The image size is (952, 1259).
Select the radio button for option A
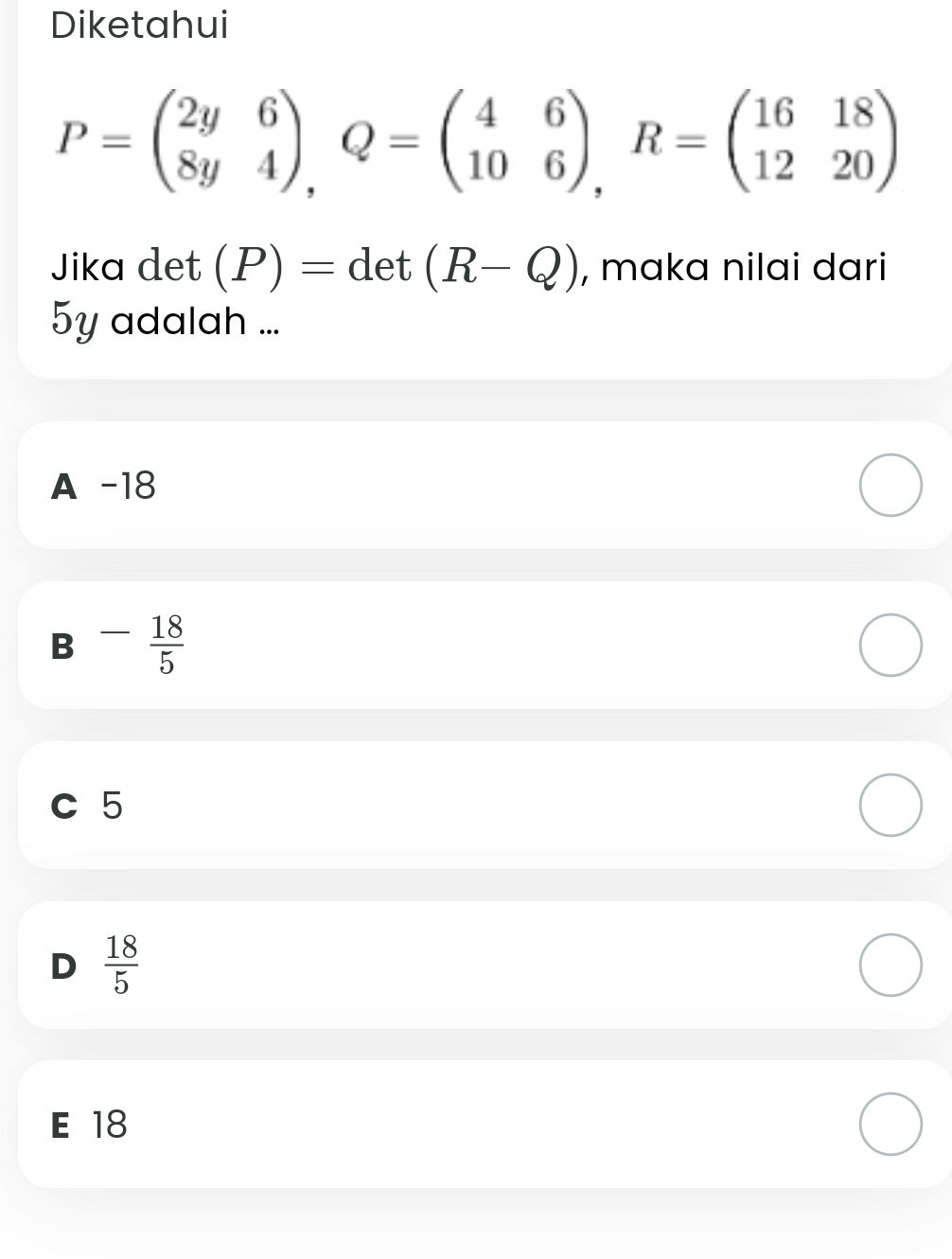[x=890, y=484]
